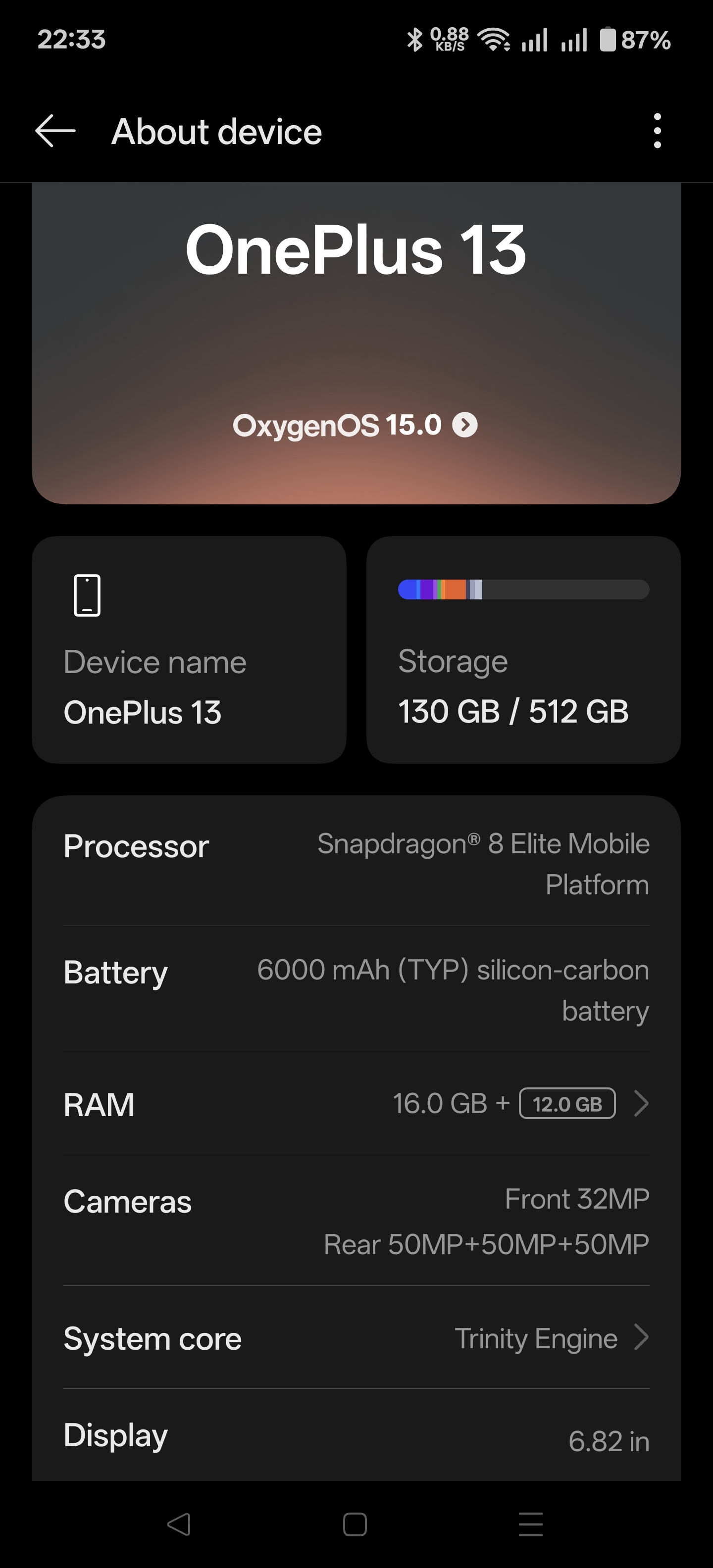The image size is (713, 1568).
Task: Open the Storage usage card
Action: (x=523, y=649)
